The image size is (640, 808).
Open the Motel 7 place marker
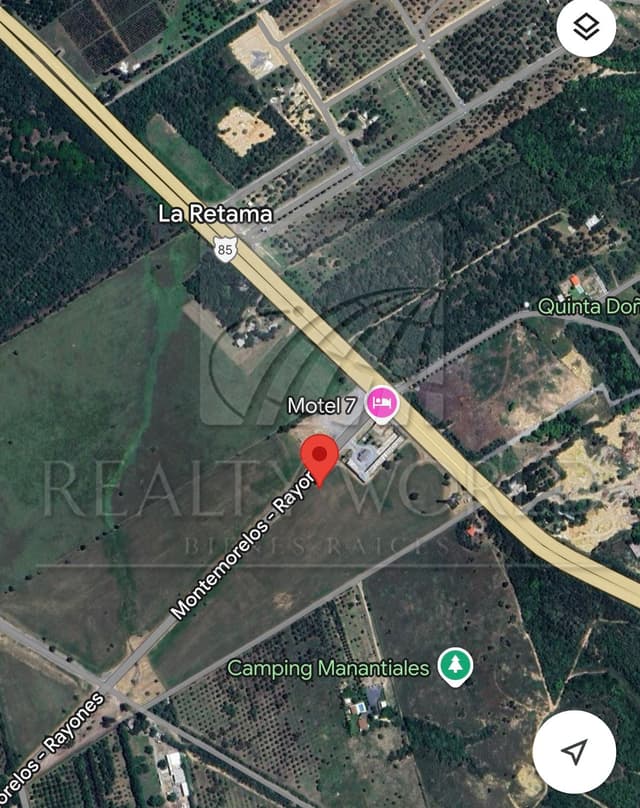click(382, 404)
